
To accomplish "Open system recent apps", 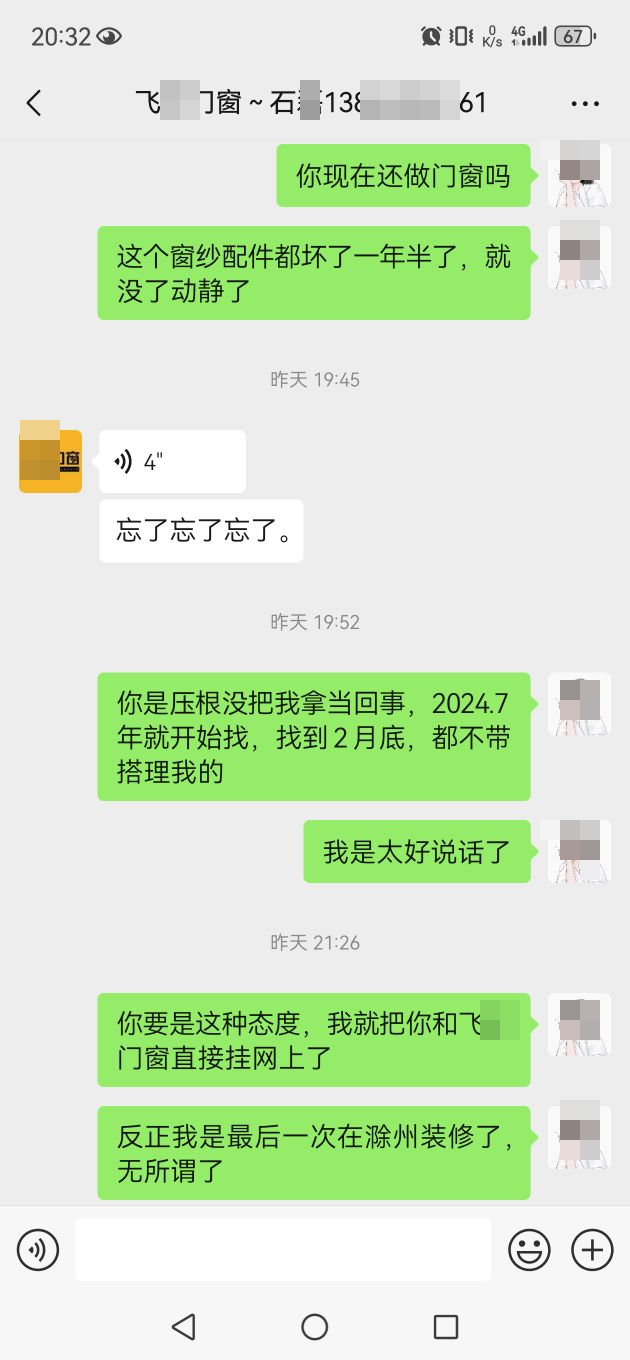I will click(446, 1327).
